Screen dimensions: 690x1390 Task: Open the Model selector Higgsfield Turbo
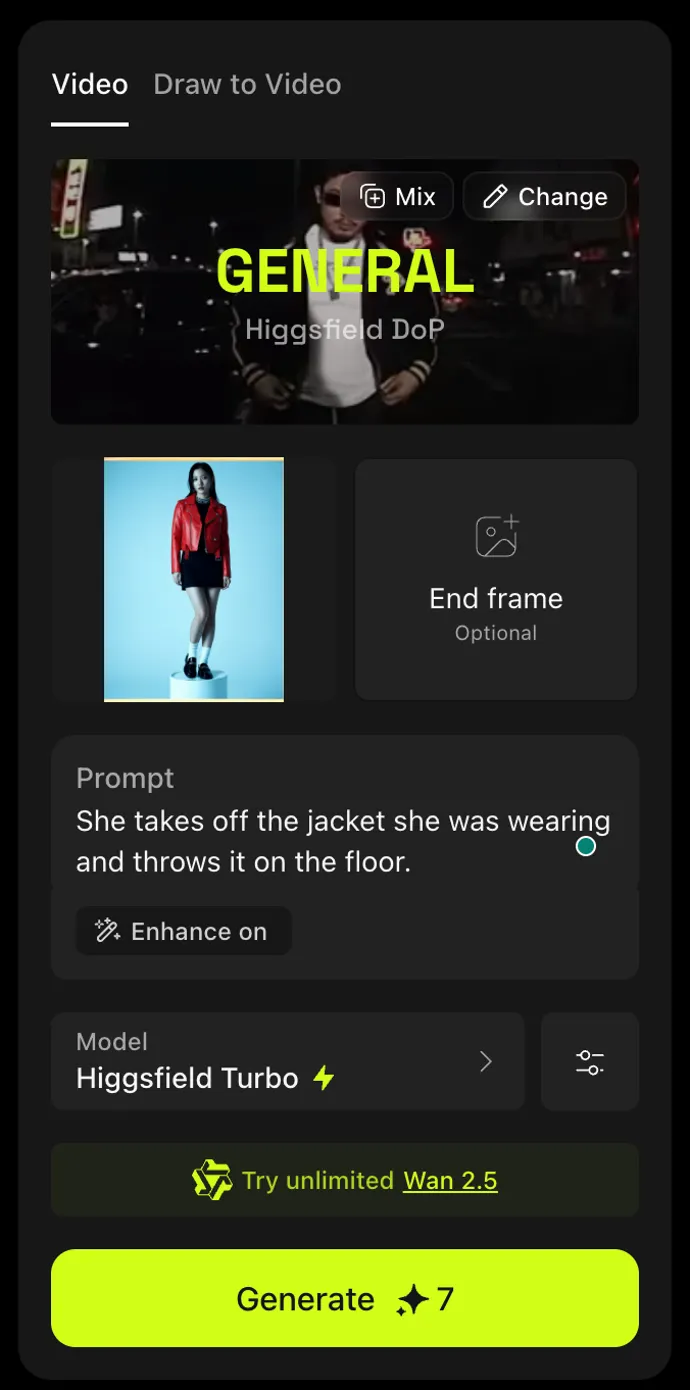pyautogui.click(x=288, y=1062)
